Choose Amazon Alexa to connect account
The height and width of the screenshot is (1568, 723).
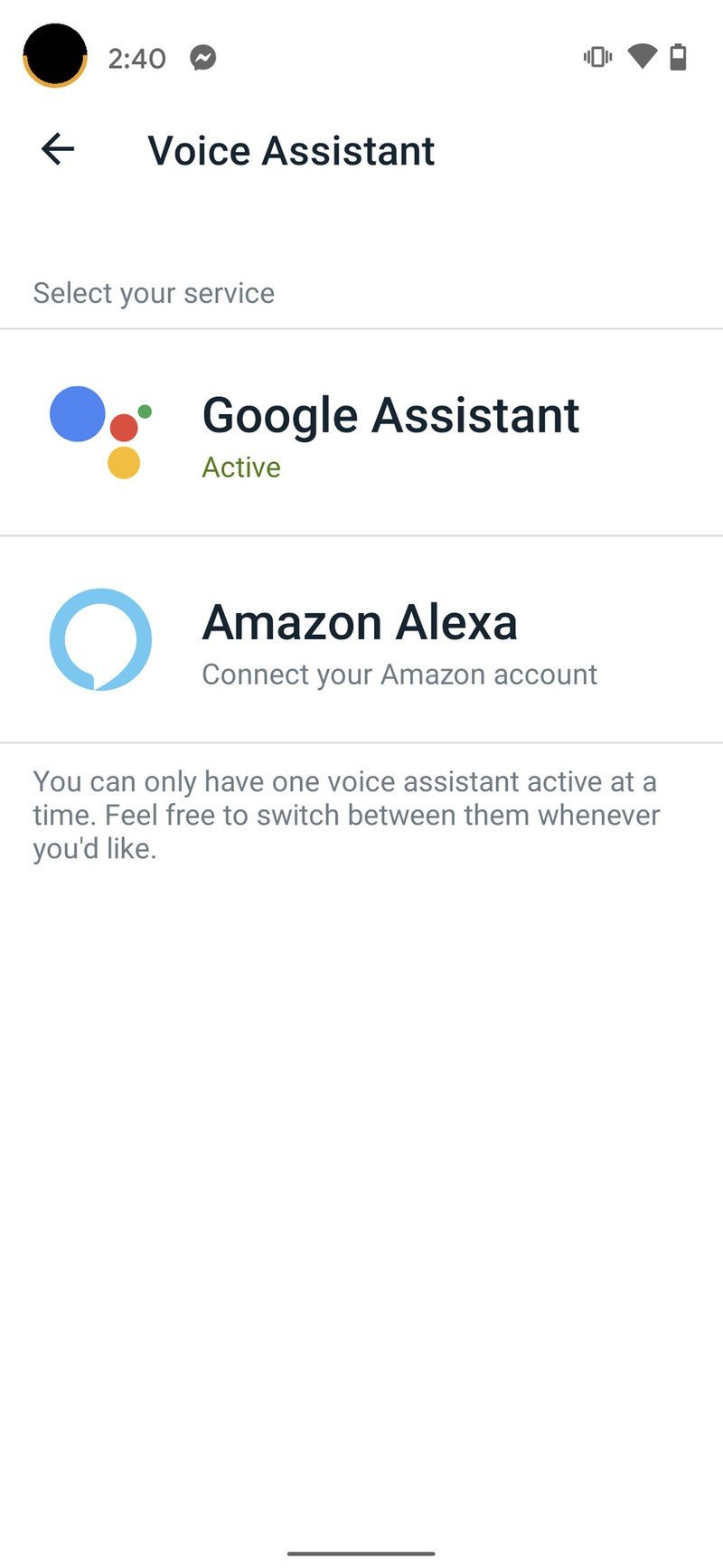(361, 639)
